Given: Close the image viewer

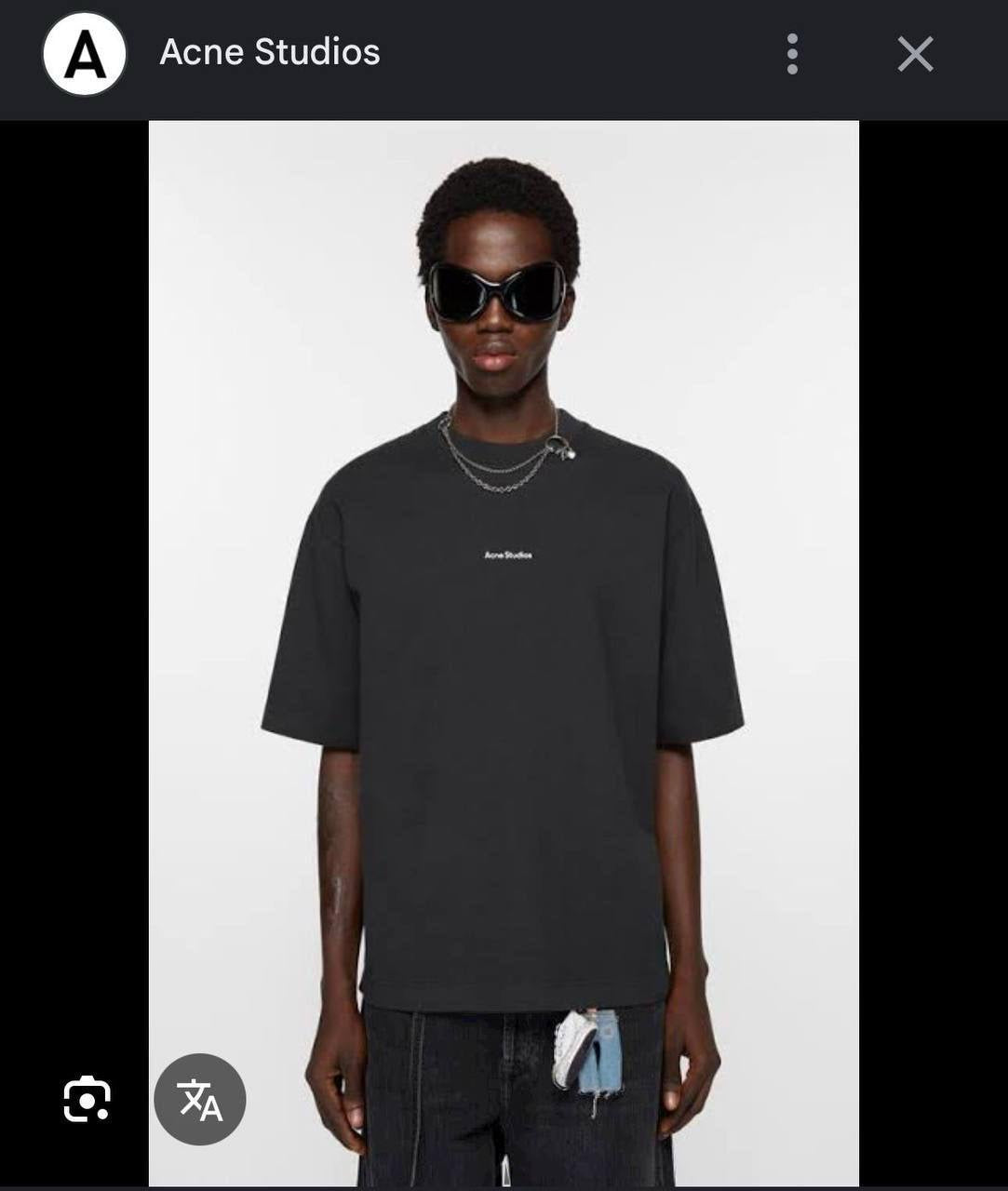Looking at the screenshot, I should coord(915,54).
